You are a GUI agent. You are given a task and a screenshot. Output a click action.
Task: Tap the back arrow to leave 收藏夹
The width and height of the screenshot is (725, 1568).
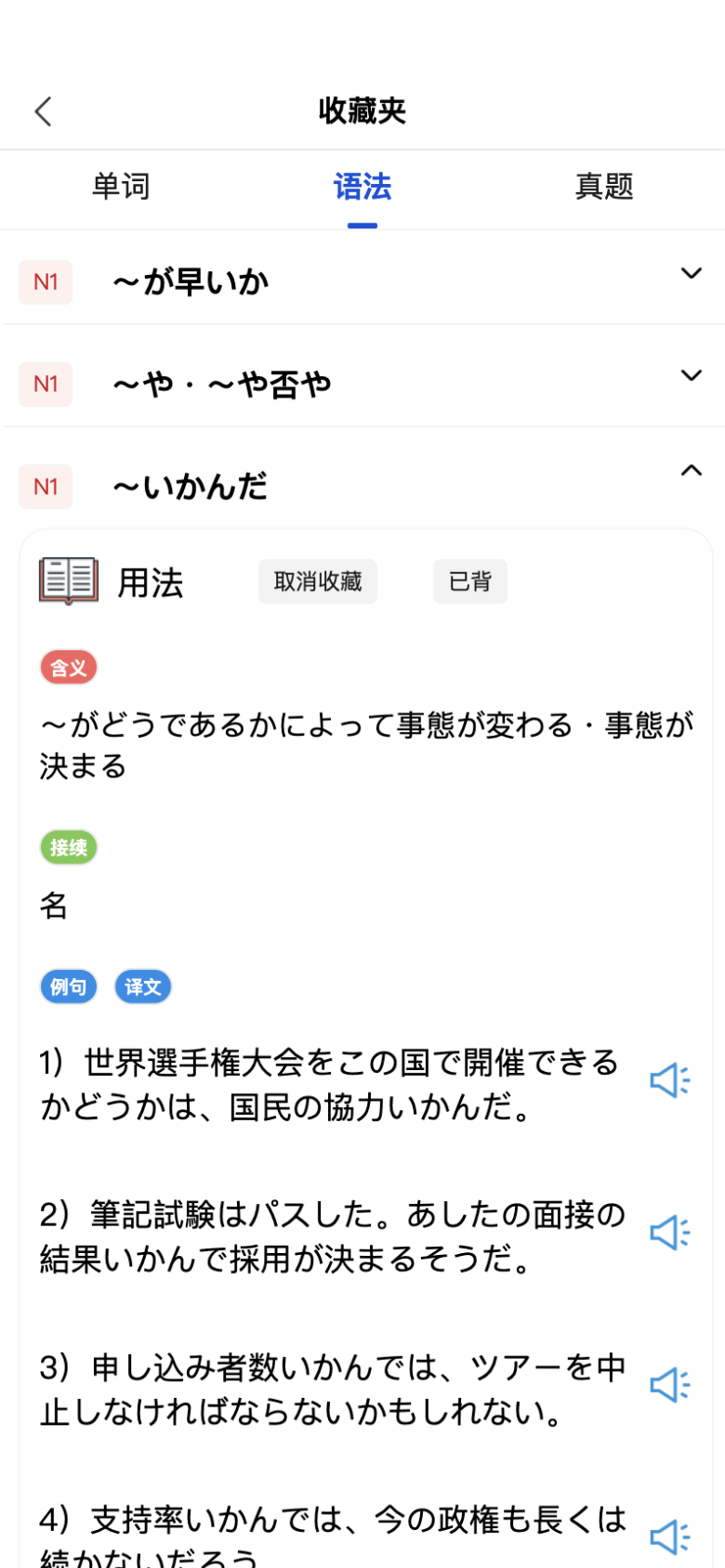tap(42, 111)
